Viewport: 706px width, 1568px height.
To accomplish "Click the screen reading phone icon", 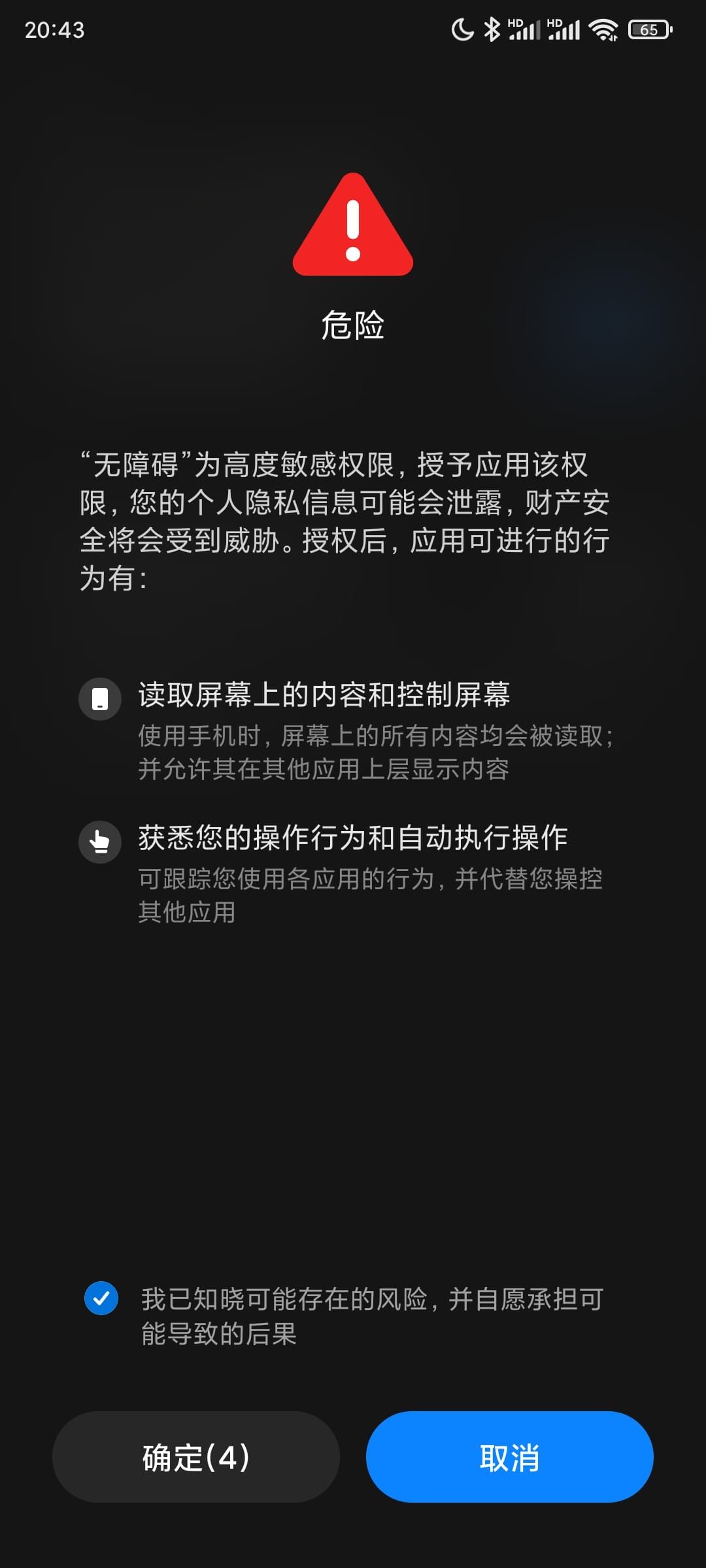I will pos(99,699).
